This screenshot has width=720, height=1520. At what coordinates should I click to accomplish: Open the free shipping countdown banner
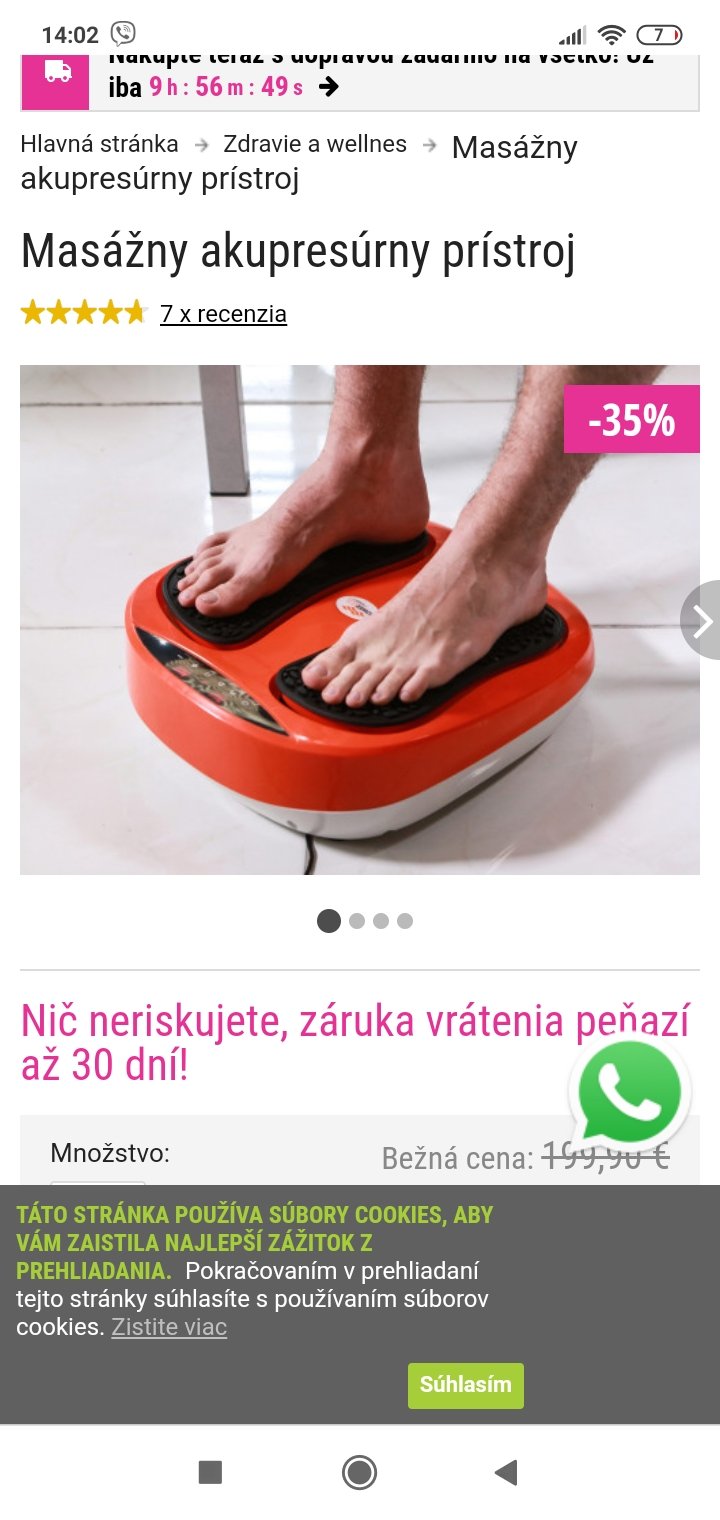(360, 82)
